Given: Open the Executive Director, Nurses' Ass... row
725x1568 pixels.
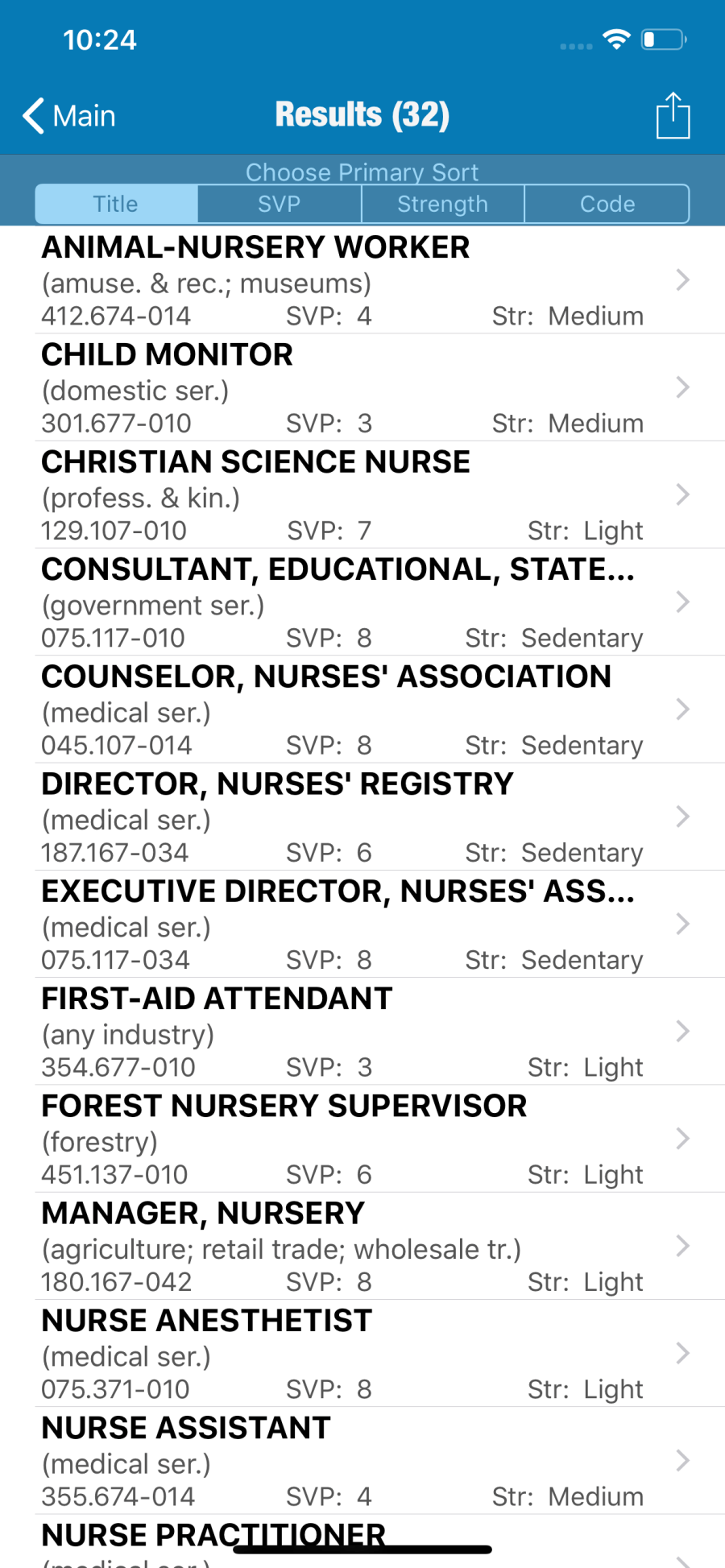Looking at the screenshot, I should [362, 924].
